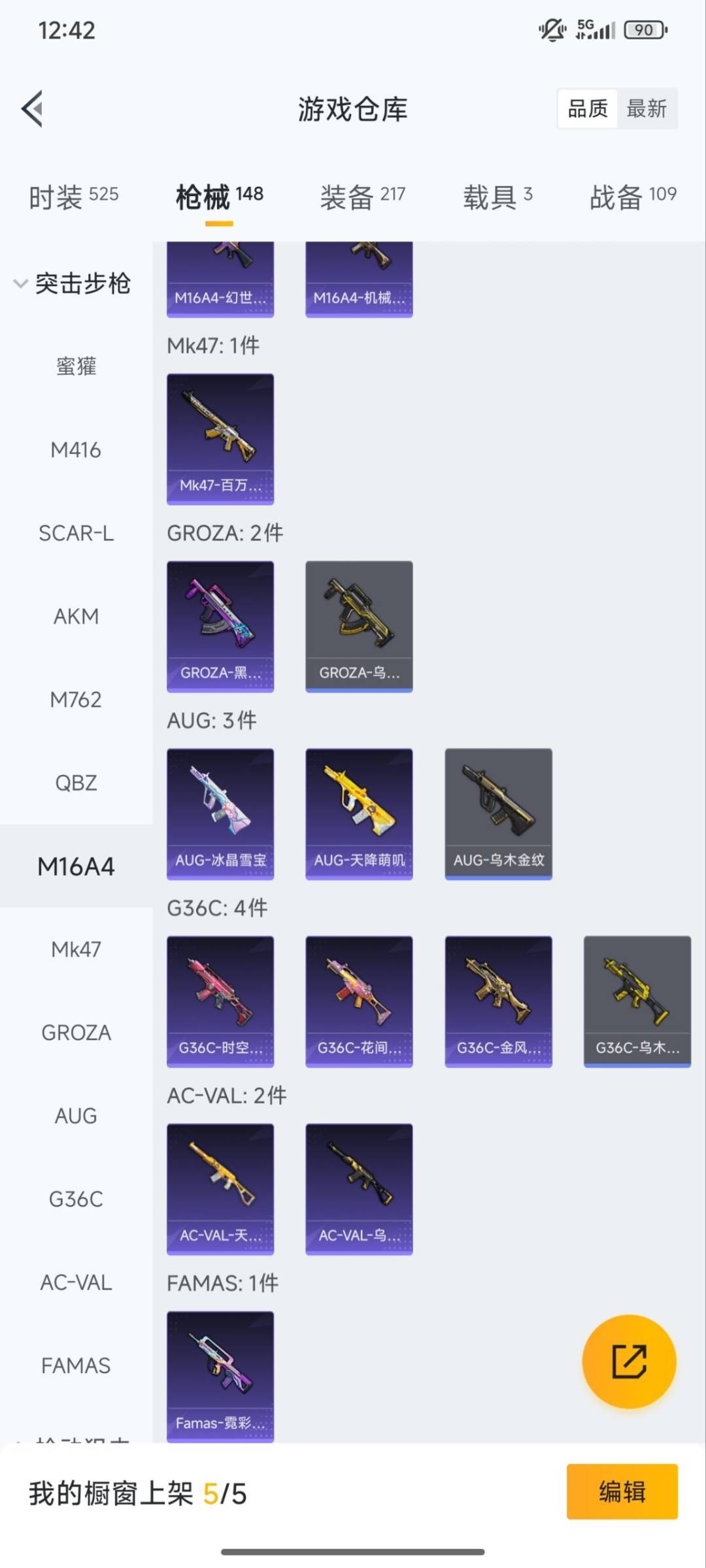Open the 战备 tab
The width and height of the screenshot is (706, 1568).
(x=632, y=196)
